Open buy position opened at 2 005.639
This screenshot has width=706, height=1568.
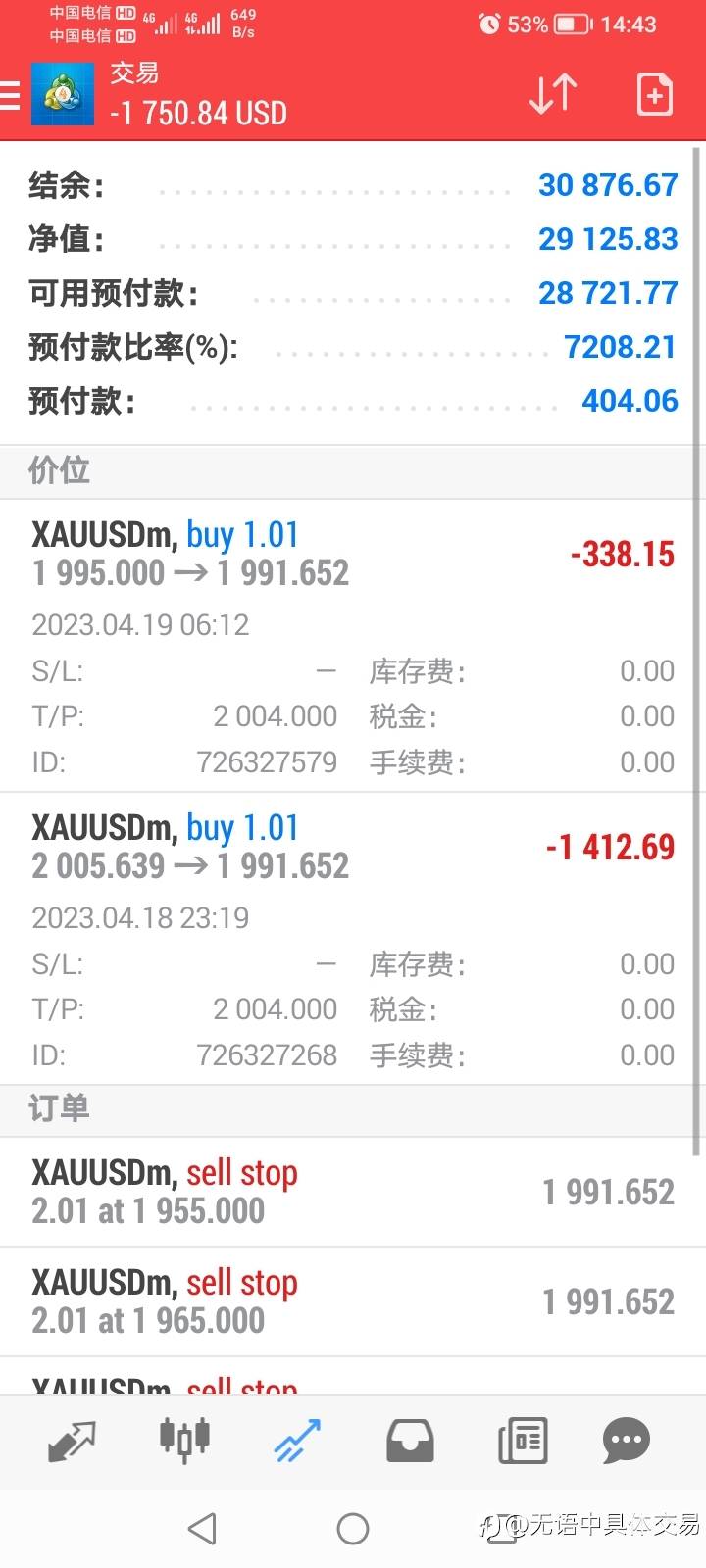(353, 939)
